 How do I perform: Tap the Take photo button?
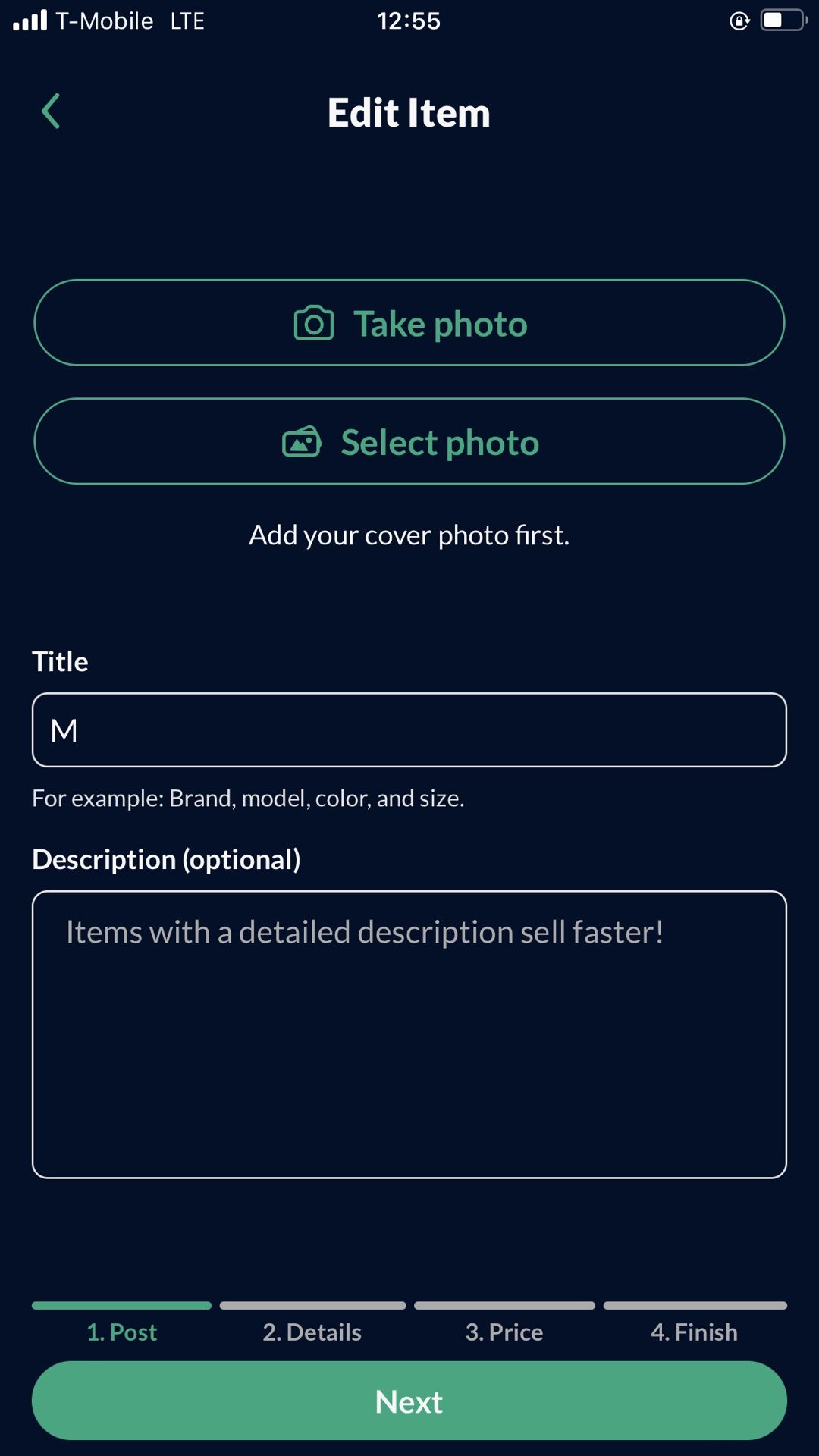click(x=409, y=323)
